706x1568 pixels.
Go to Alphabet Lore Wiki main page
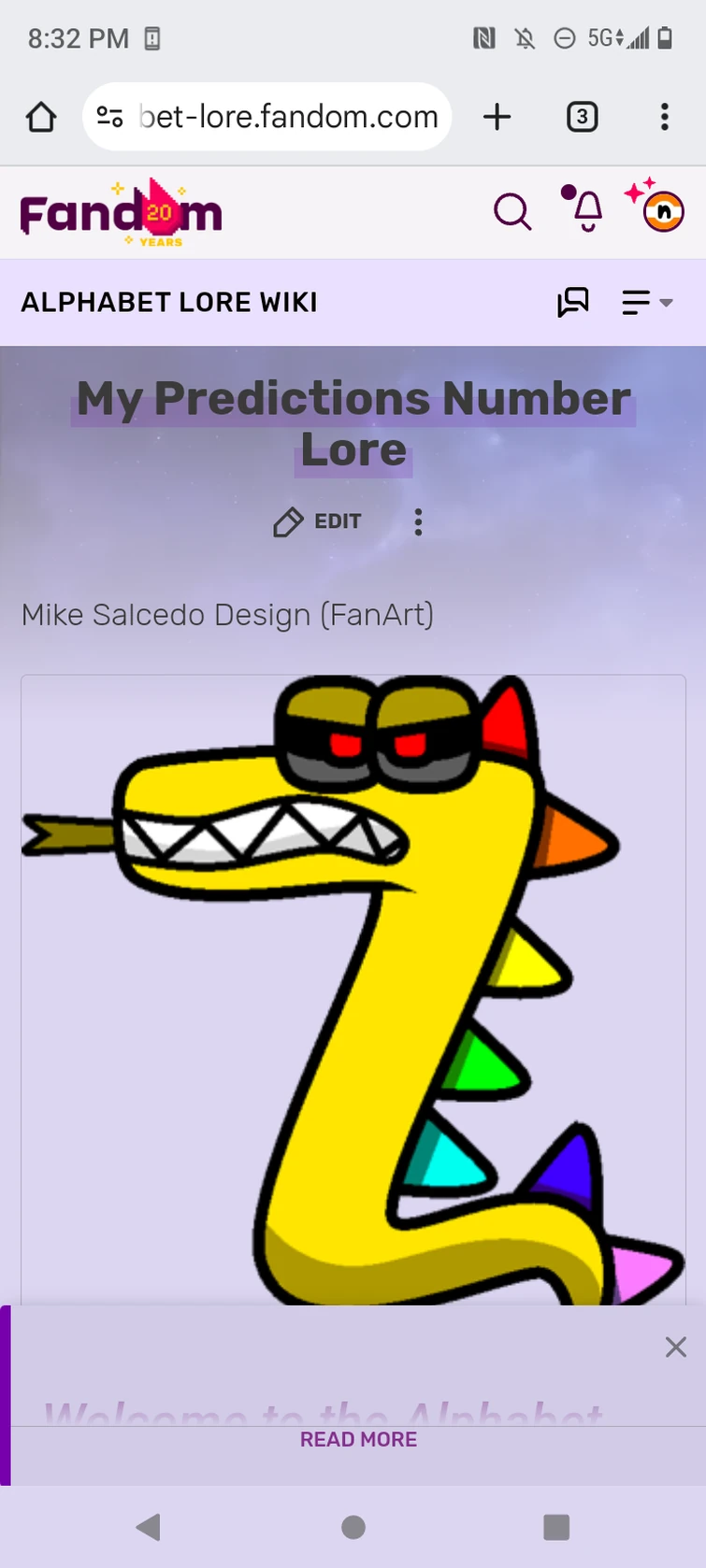click(x=169, y=303)
